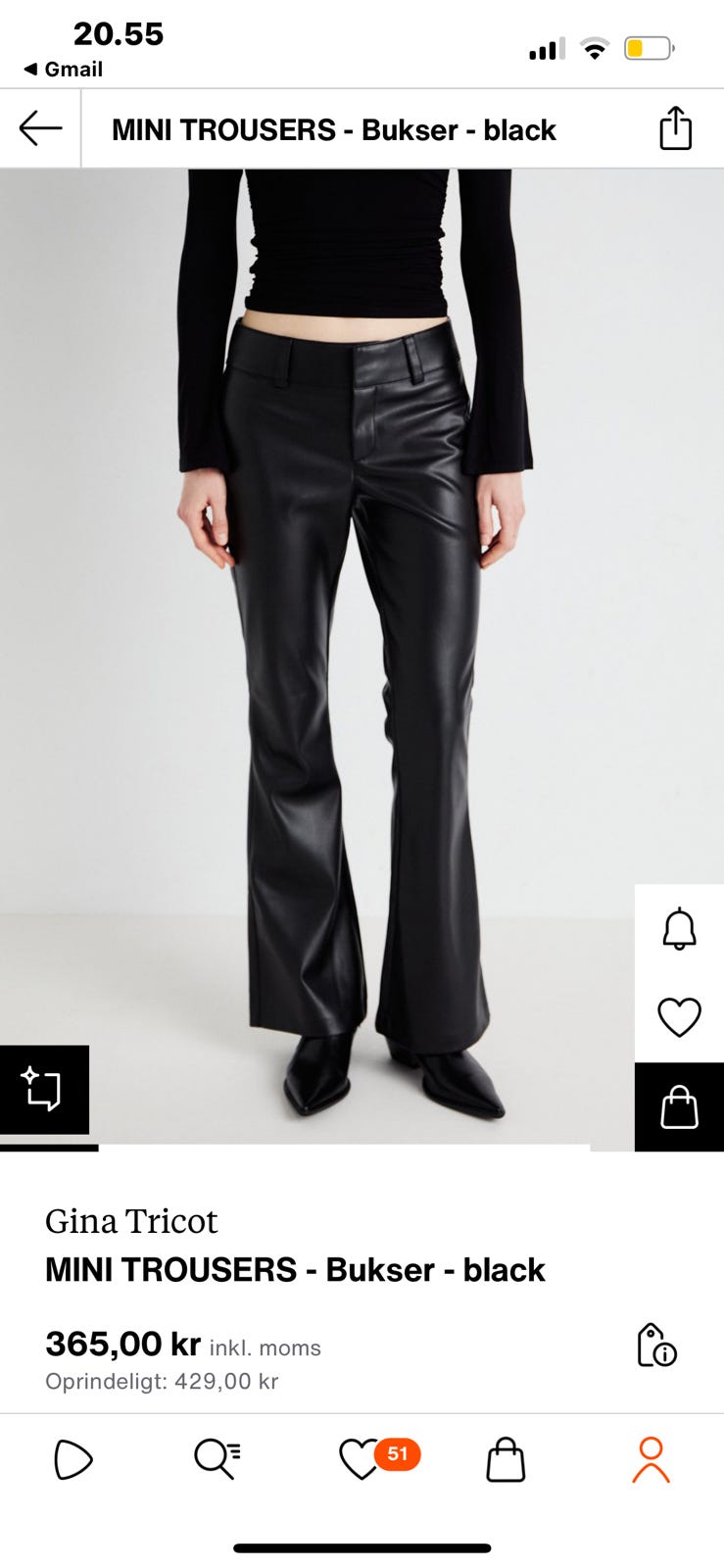Screen dimensions: 724x1568
Task: Open the similar items icon on the photo
Action: point(44,1090)
